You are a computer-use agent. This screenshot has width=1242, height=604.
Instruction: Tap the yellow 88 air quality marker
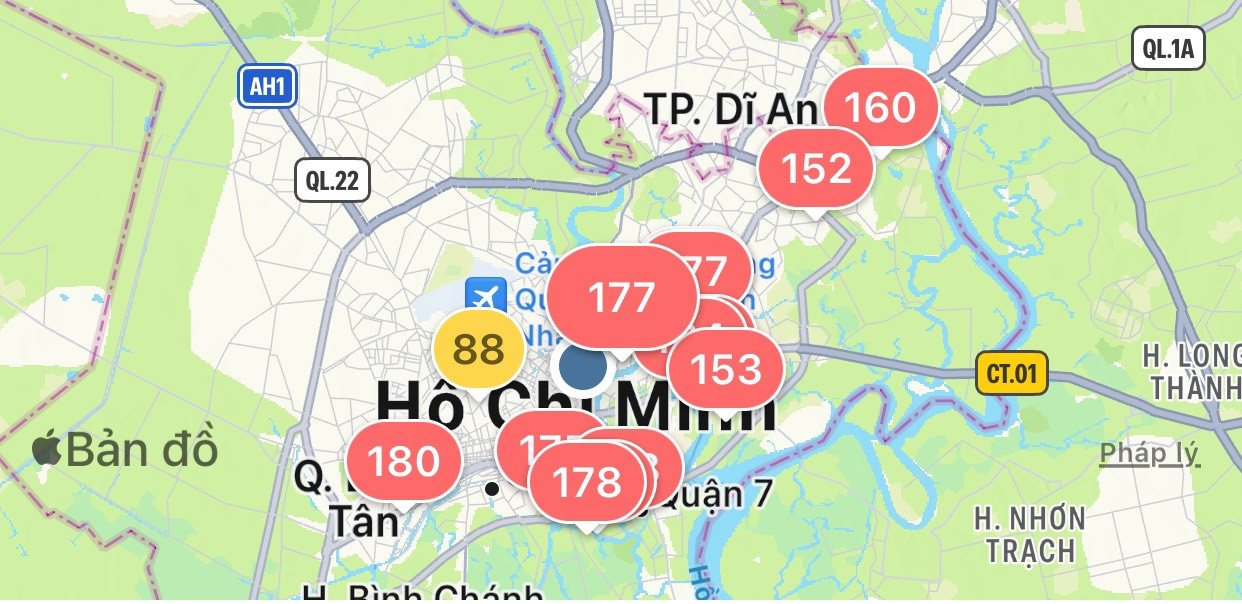click(x=478, y=349)
